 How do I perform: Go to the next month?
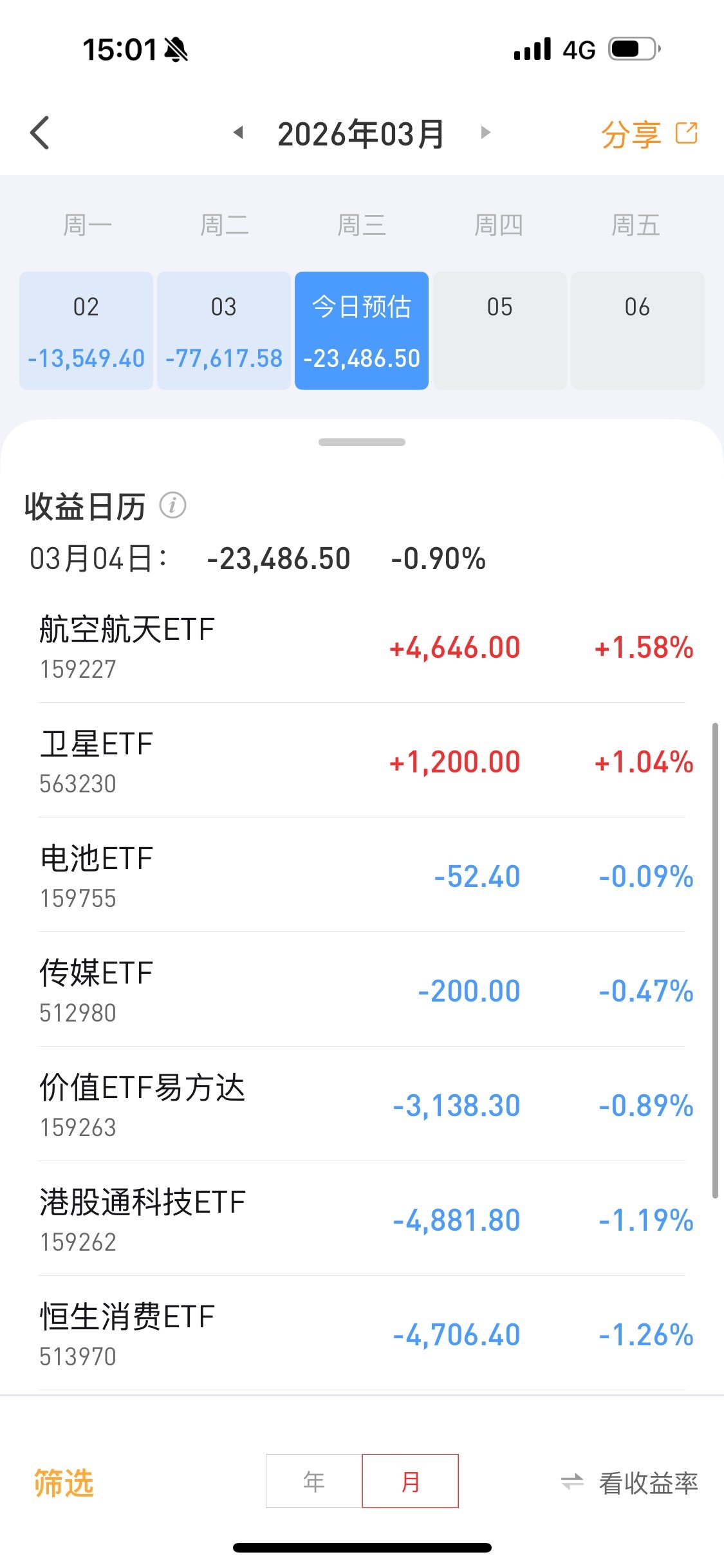(486, 133)
